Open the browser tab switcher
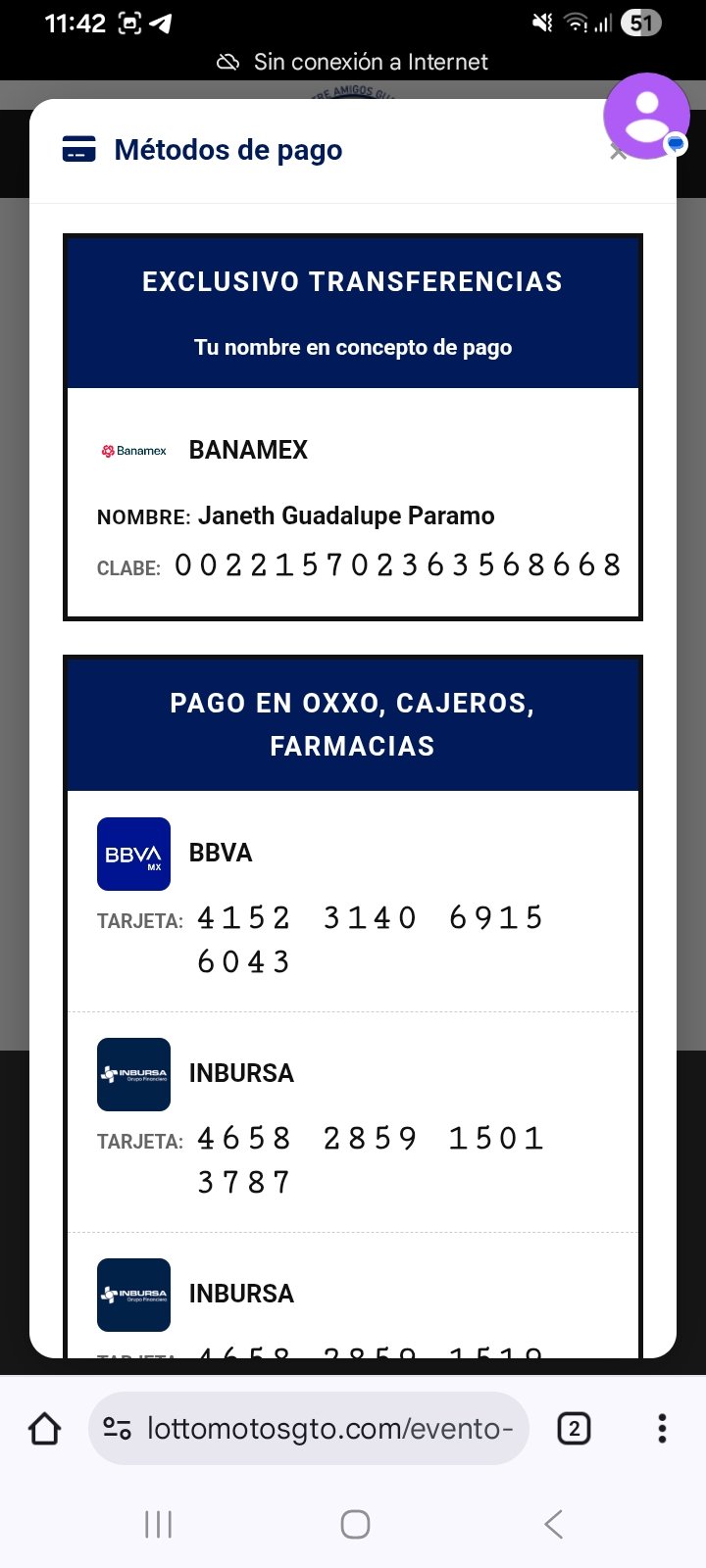Viewport: 706px width, 1568px height. 574,1429
